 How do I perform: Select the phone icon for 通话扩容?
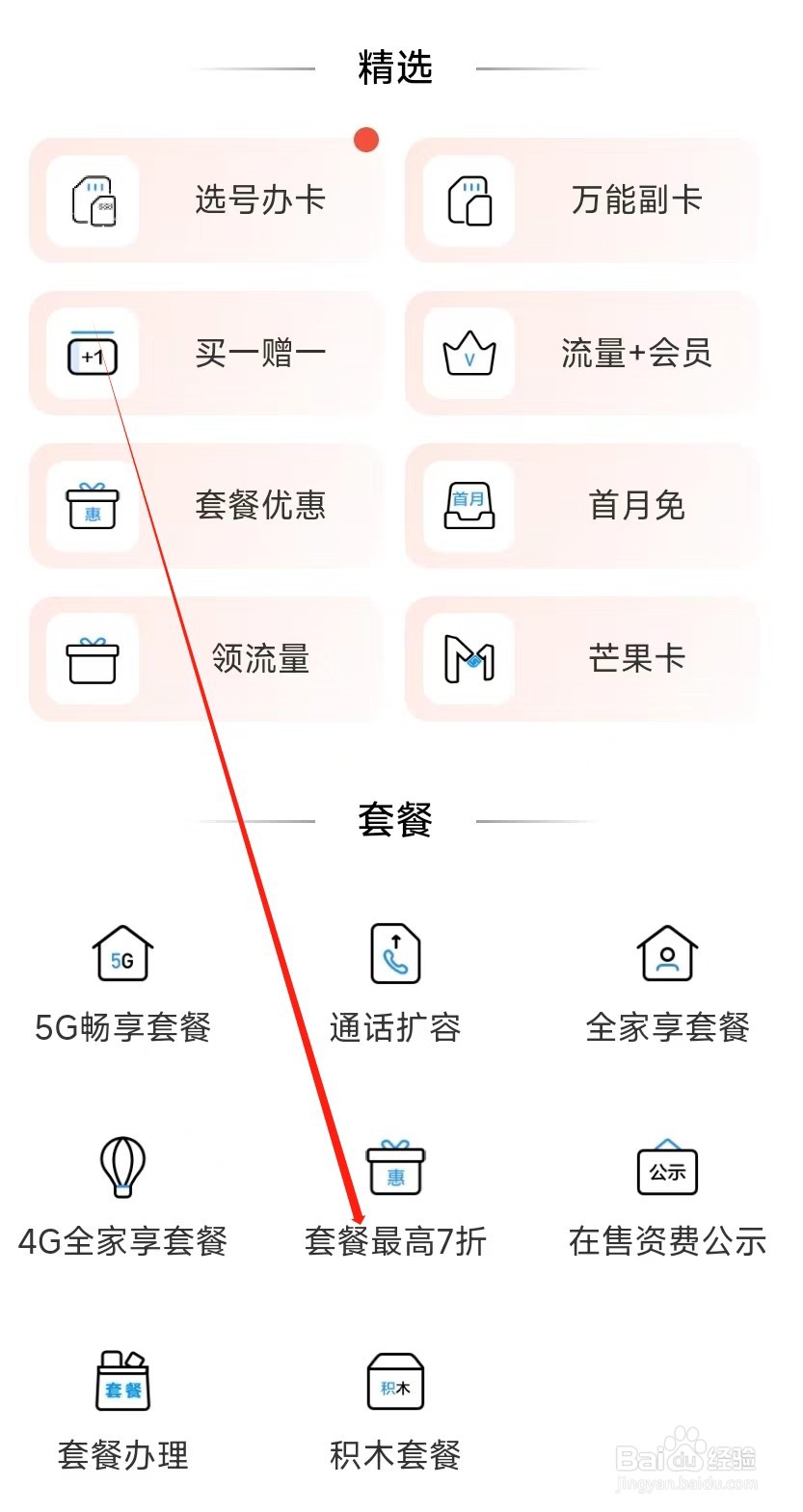394,954
